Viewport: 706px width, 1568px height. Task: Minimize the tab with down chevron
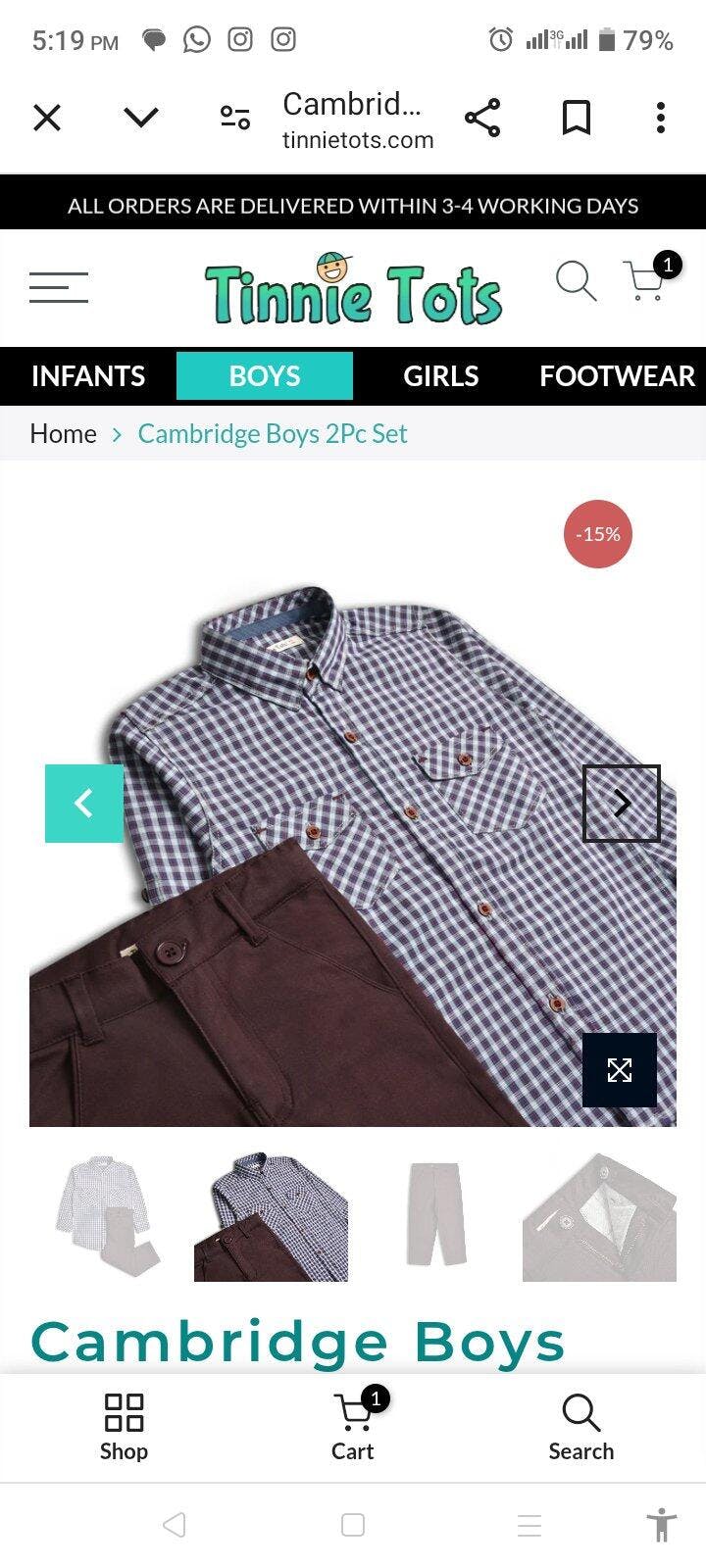click(x=141, y=119)
